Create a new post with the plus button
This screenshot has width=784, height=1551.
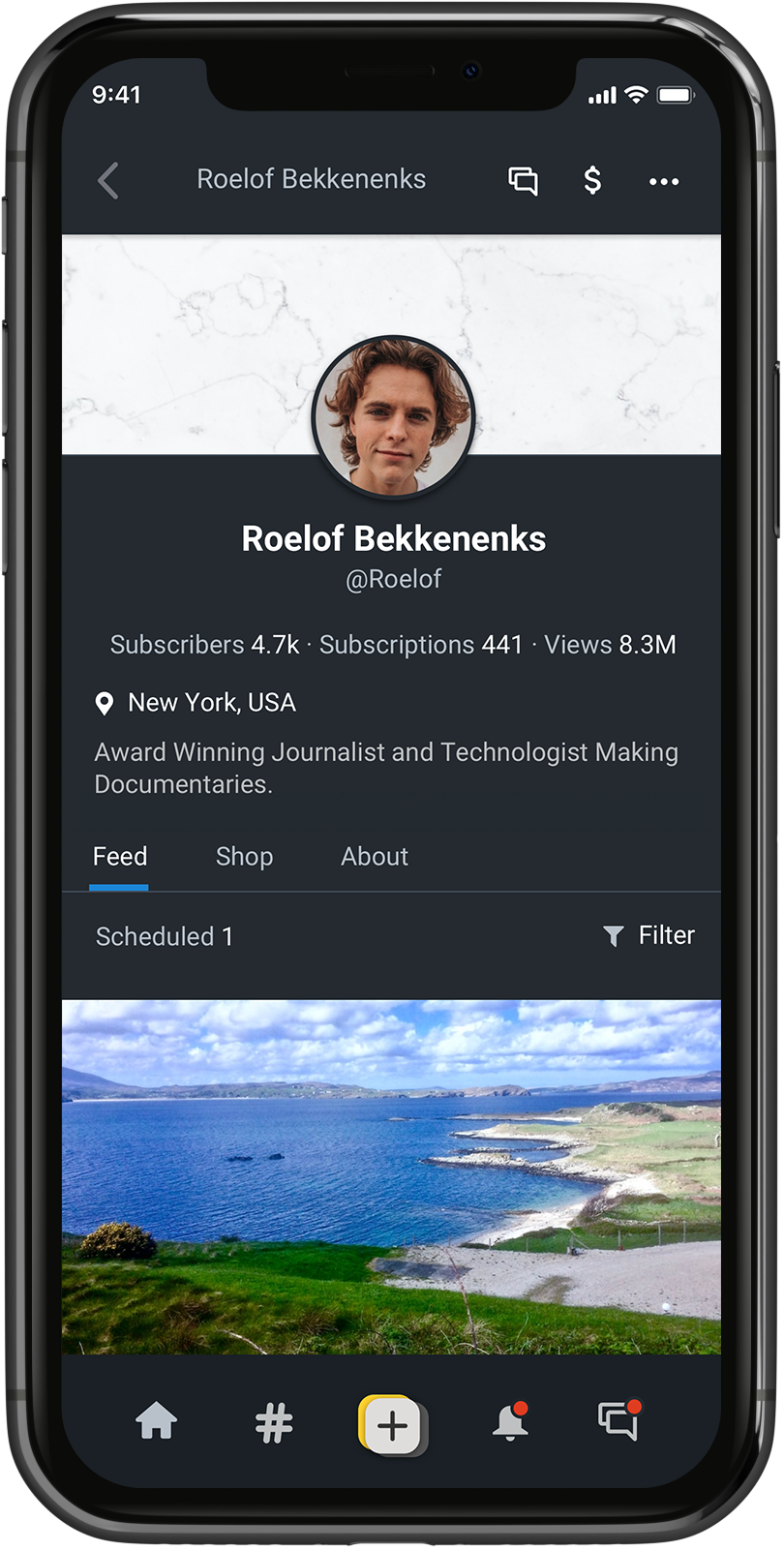[392, 1425]
